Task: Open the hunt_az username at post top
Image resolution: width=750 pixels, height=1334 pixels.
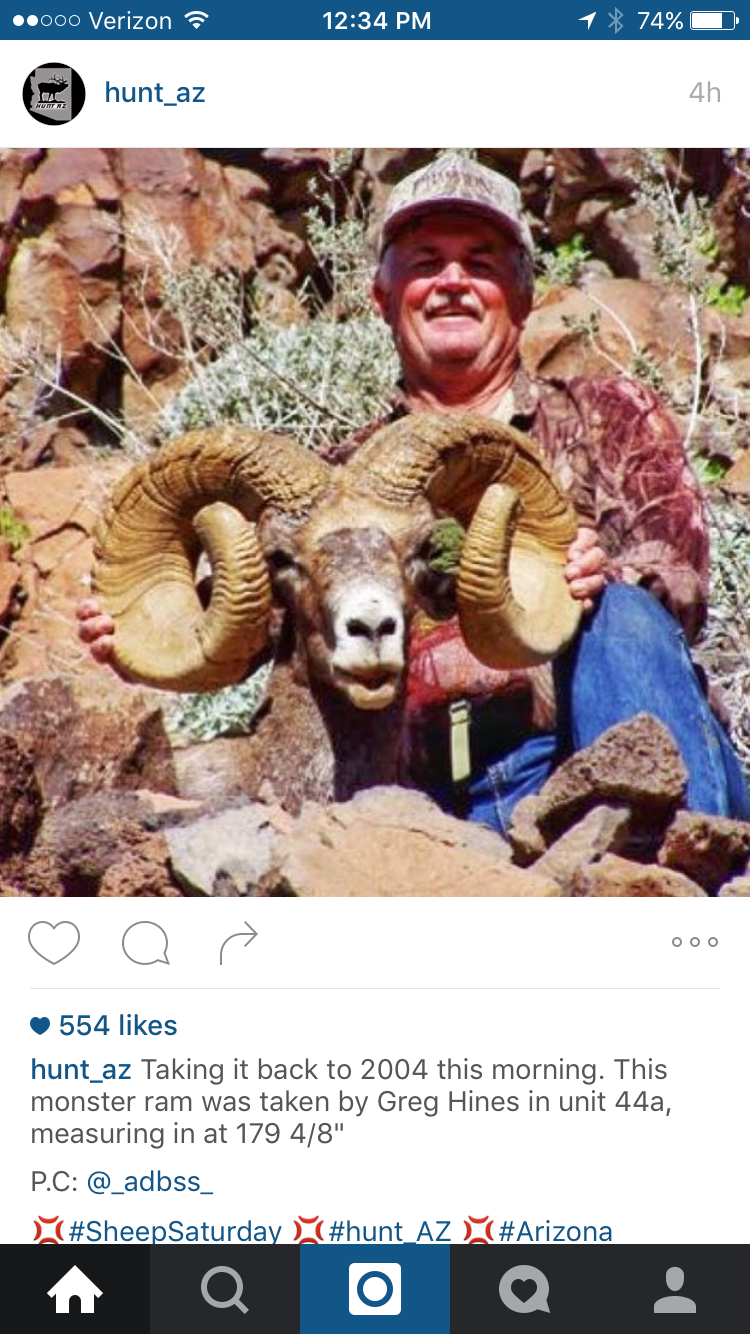Action: point(155,93)
